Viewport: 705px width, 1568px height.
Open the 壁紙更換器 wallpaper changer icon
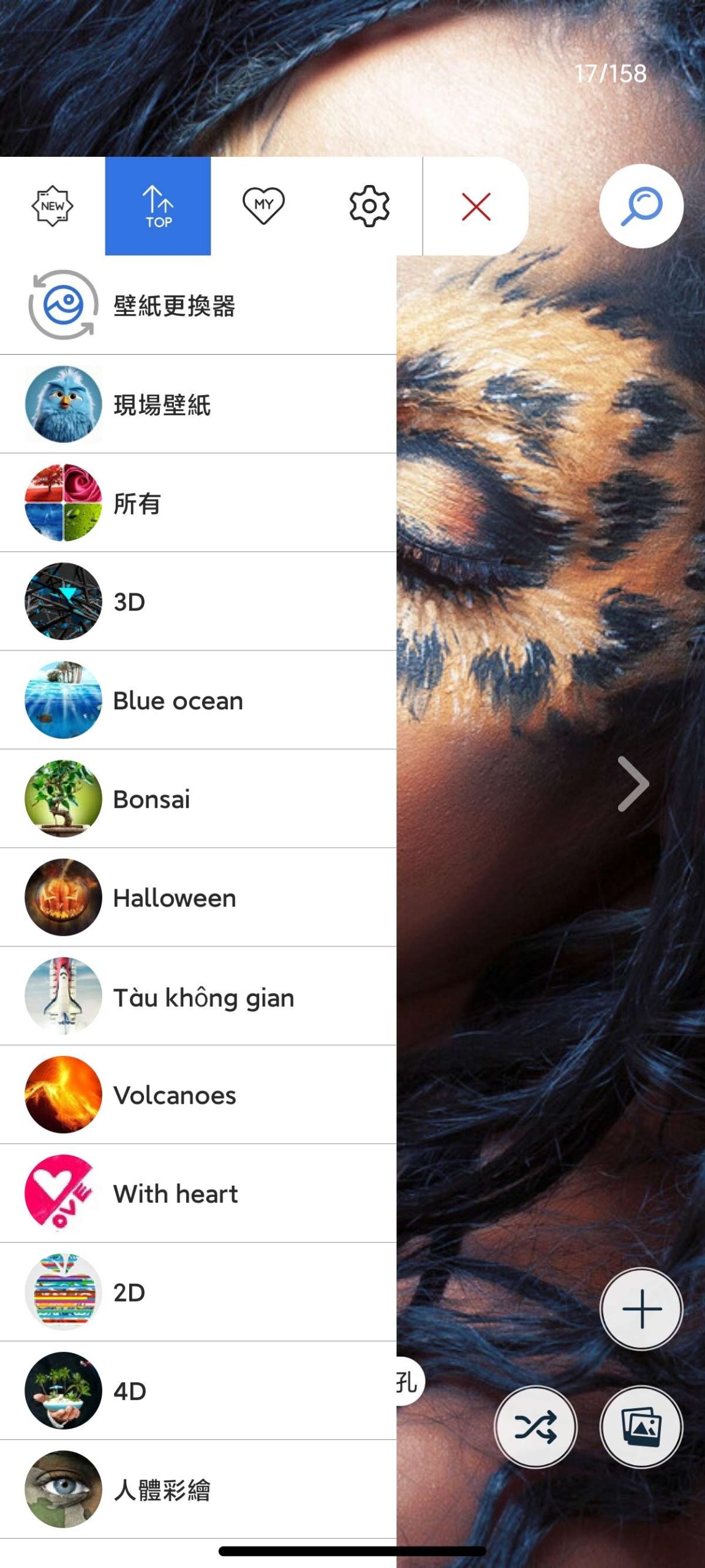point(63,306)
